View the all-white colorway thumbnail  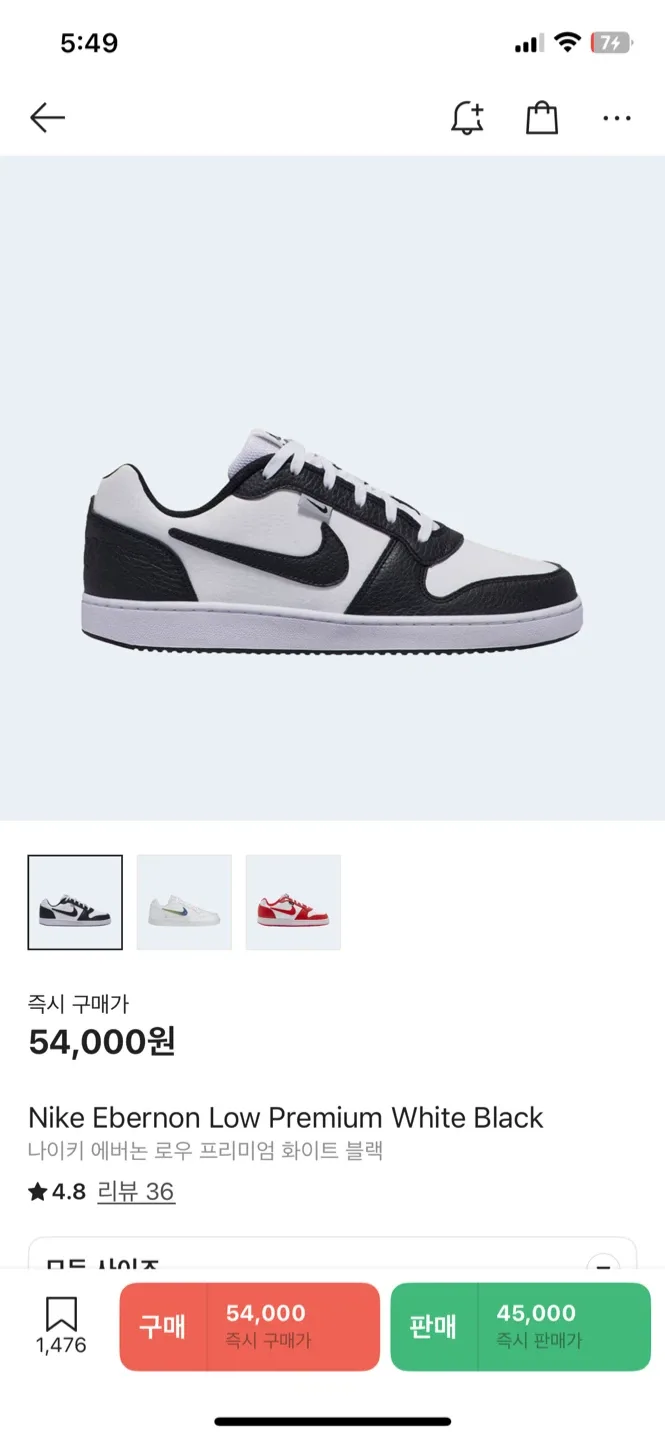(184, 902)
